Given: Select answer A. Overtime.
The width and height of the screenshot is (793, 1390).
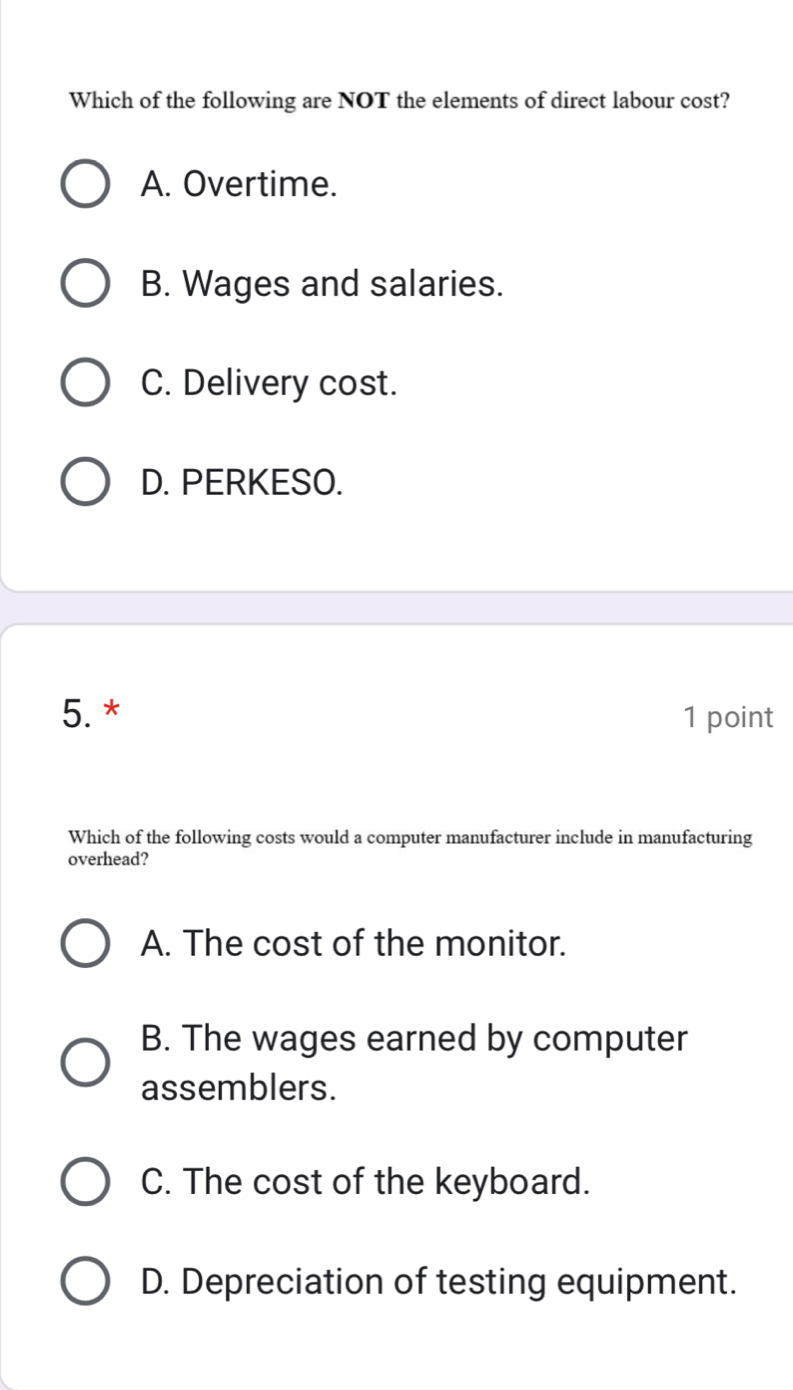Looking at the screenshot, I should point(86,185).
